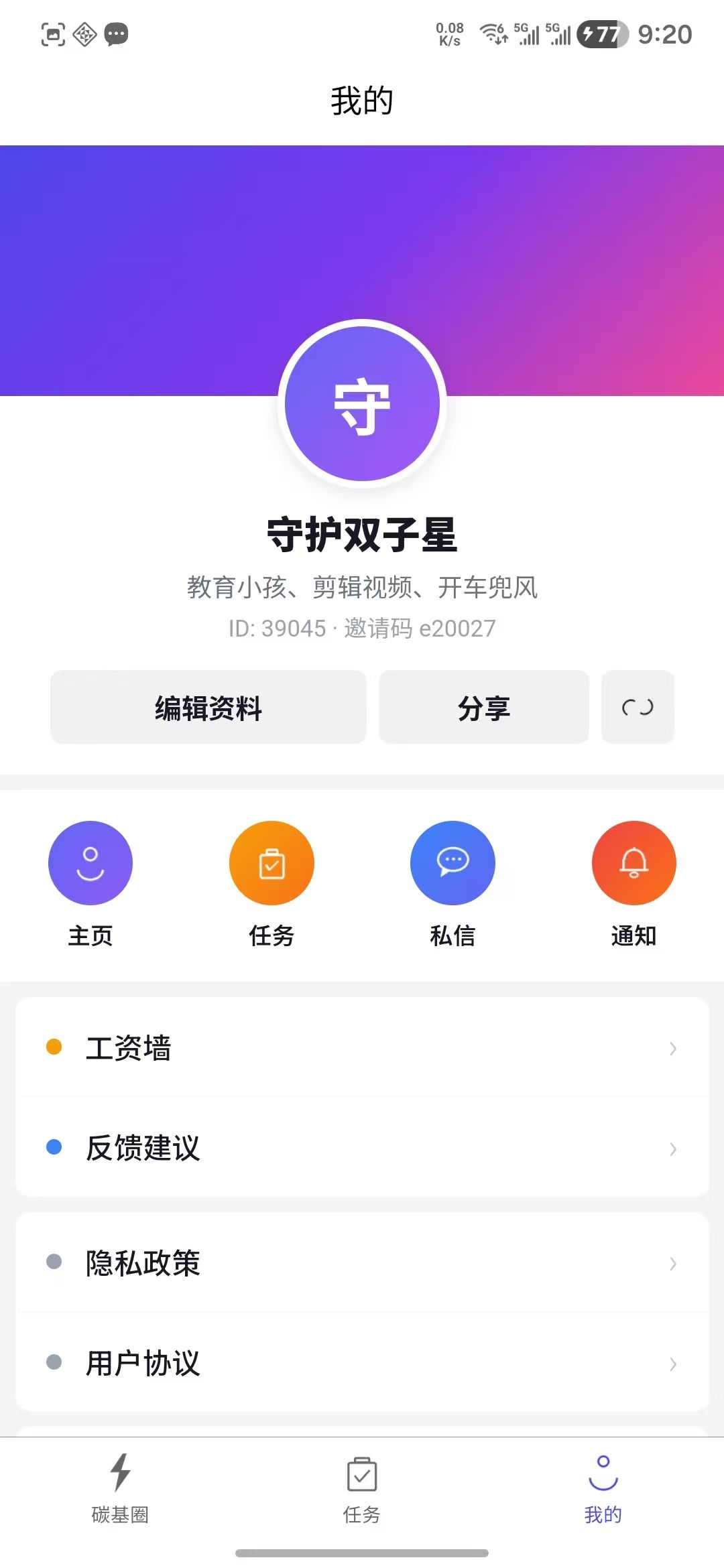Tap the 守 profile avatar
This screenshot has width=724, height=1568.
(x=362, y=404)
